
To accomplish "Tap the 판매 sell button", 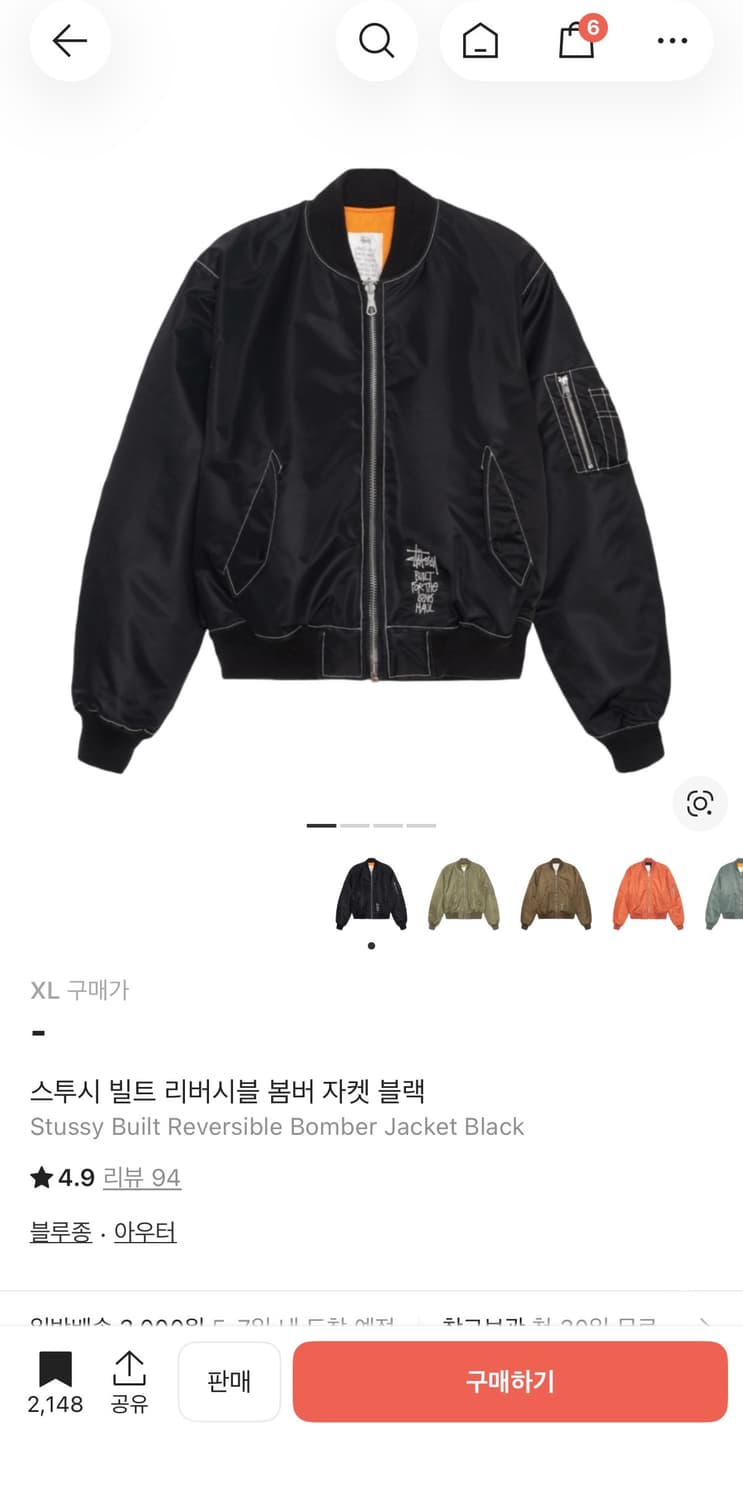I will (x=229, y=1381).
